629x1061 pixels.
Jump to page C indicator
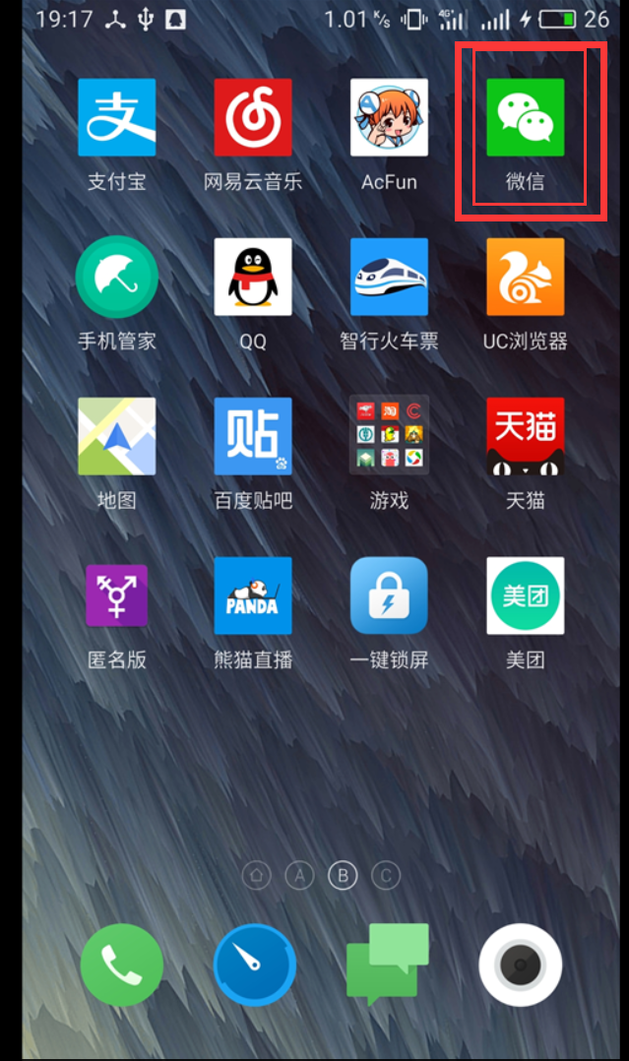(x=386, y=876)
